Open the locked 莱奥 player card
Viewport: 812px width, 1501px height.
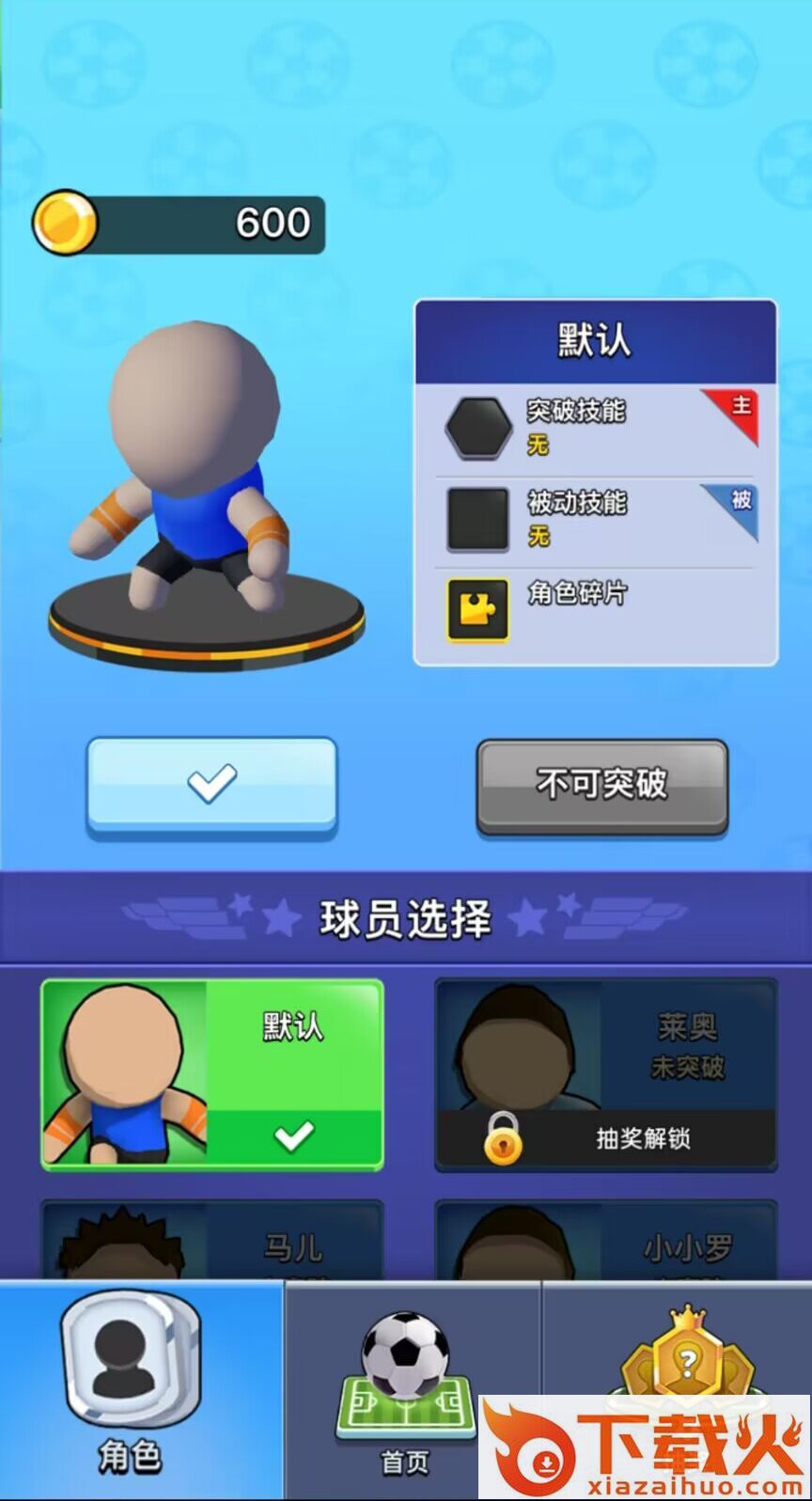pyautogui.click(x=605, y=1073)
